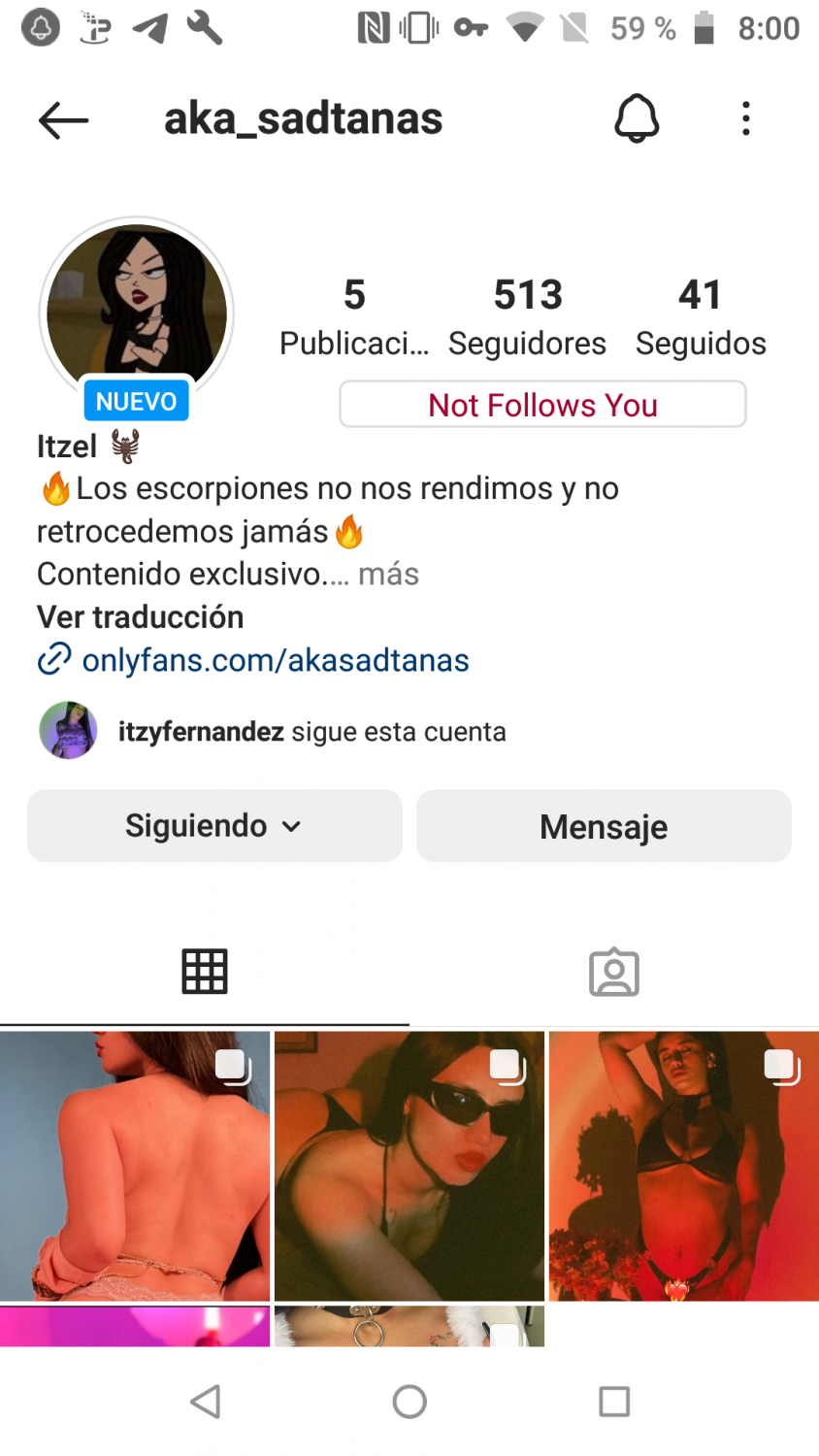
Task: Open the third post with red lighting
Action: coord(683,1165)
